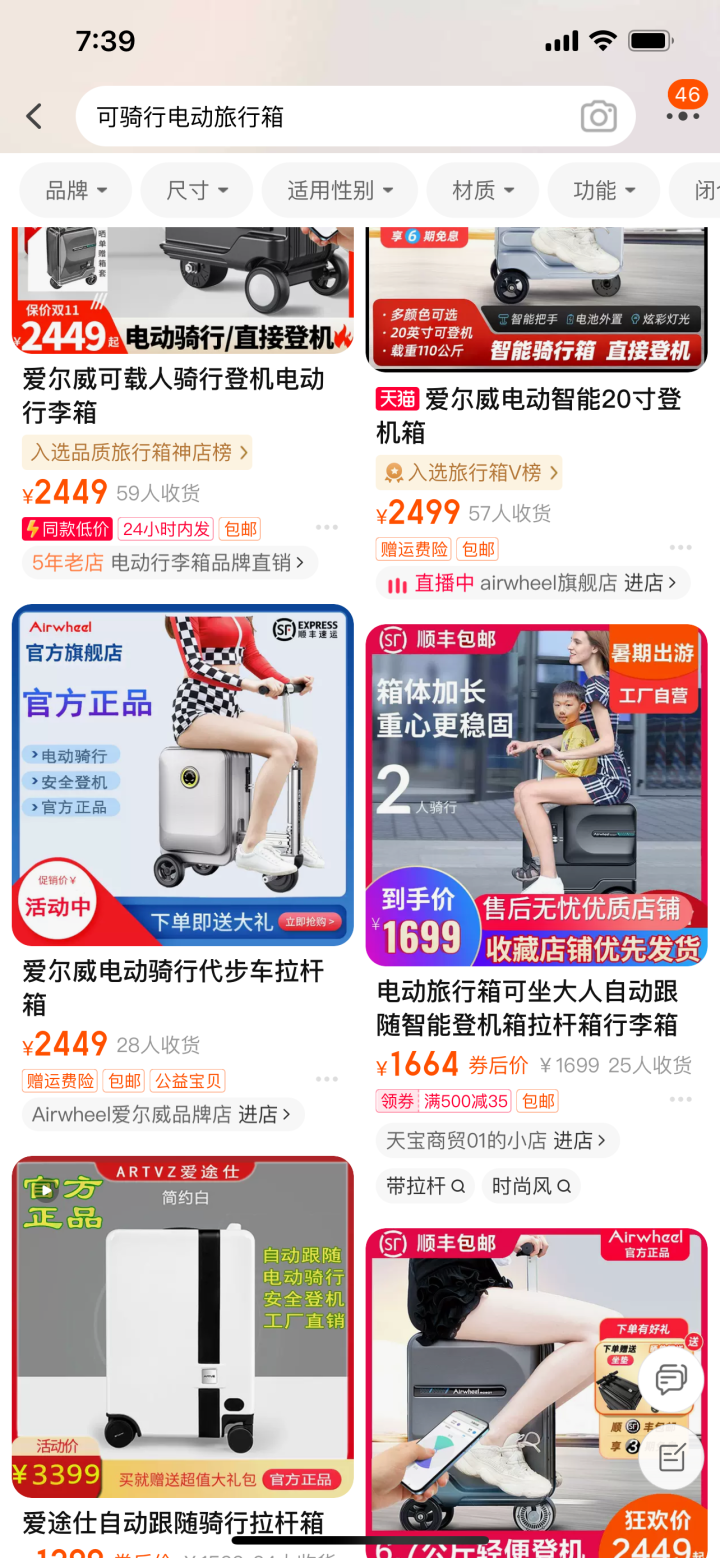Search the 带拉杆 suggestion chip
Viewport: 720px width, 1558px height.
(426, 1186)
